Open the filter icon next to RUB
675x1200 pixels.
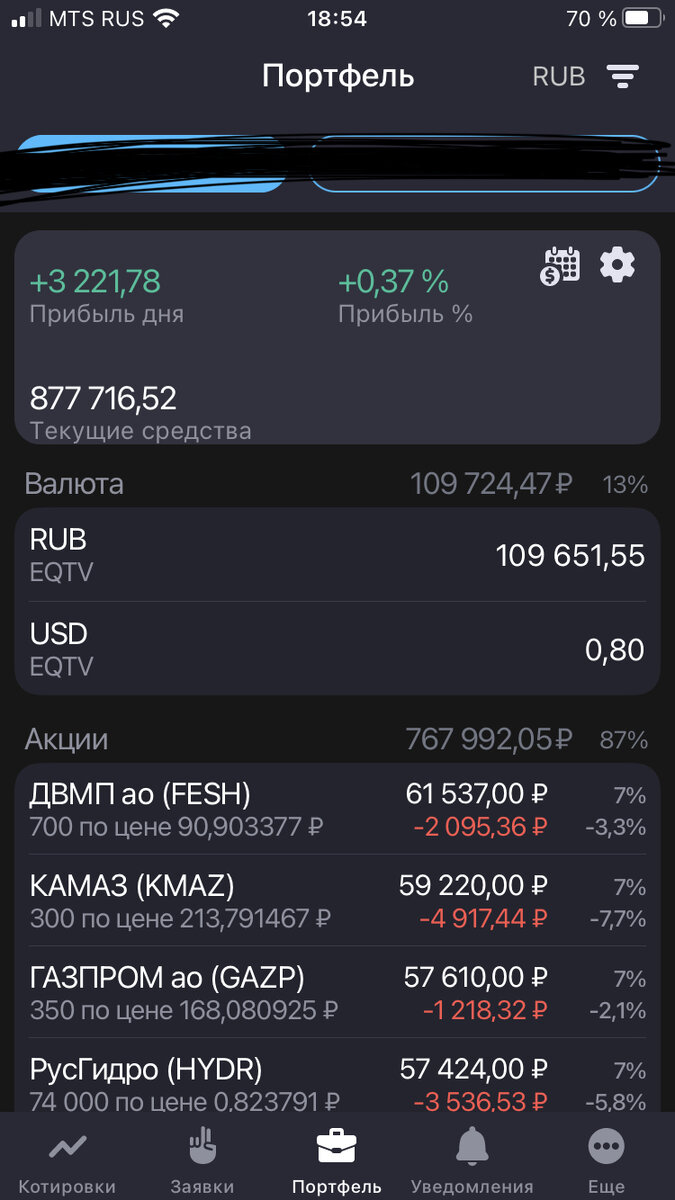coord(622,76)
